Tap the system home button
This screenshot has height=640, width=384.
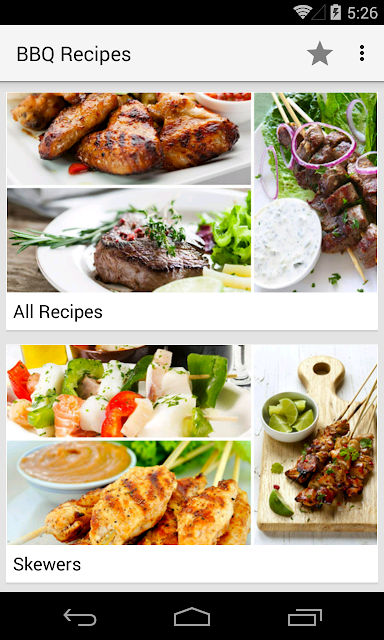pyautogui.click(x=192, y=617)
